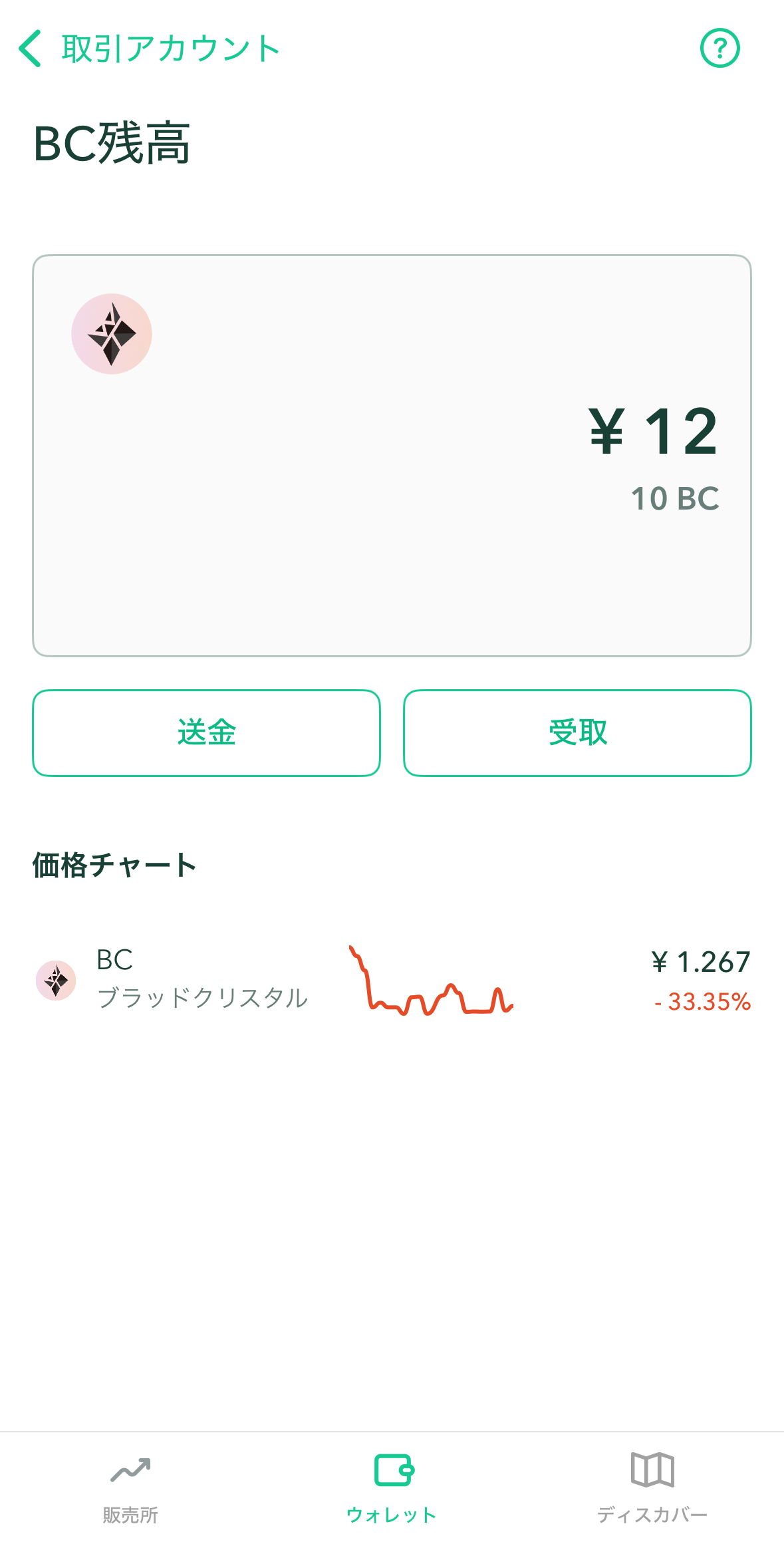Open the help question mark icon
Image resolution: width=784 pixels, height=1548 pixels.
719,49
